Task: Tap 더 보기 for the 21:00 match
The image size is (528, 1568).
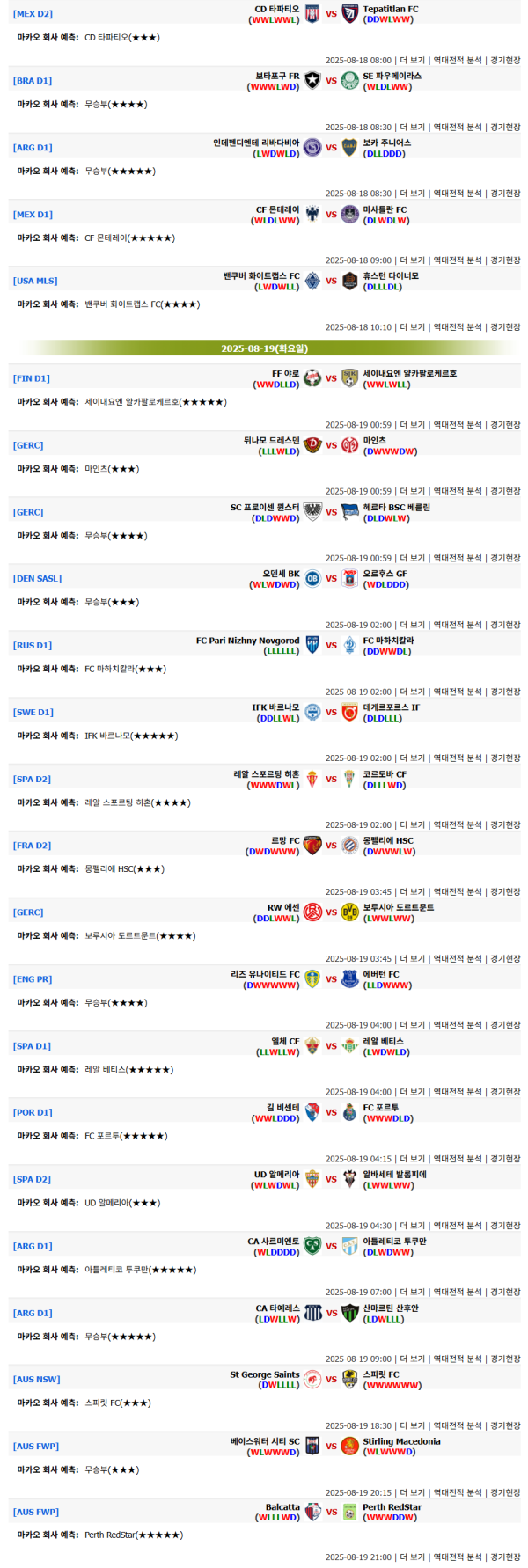Action: tap(412, 1557)
